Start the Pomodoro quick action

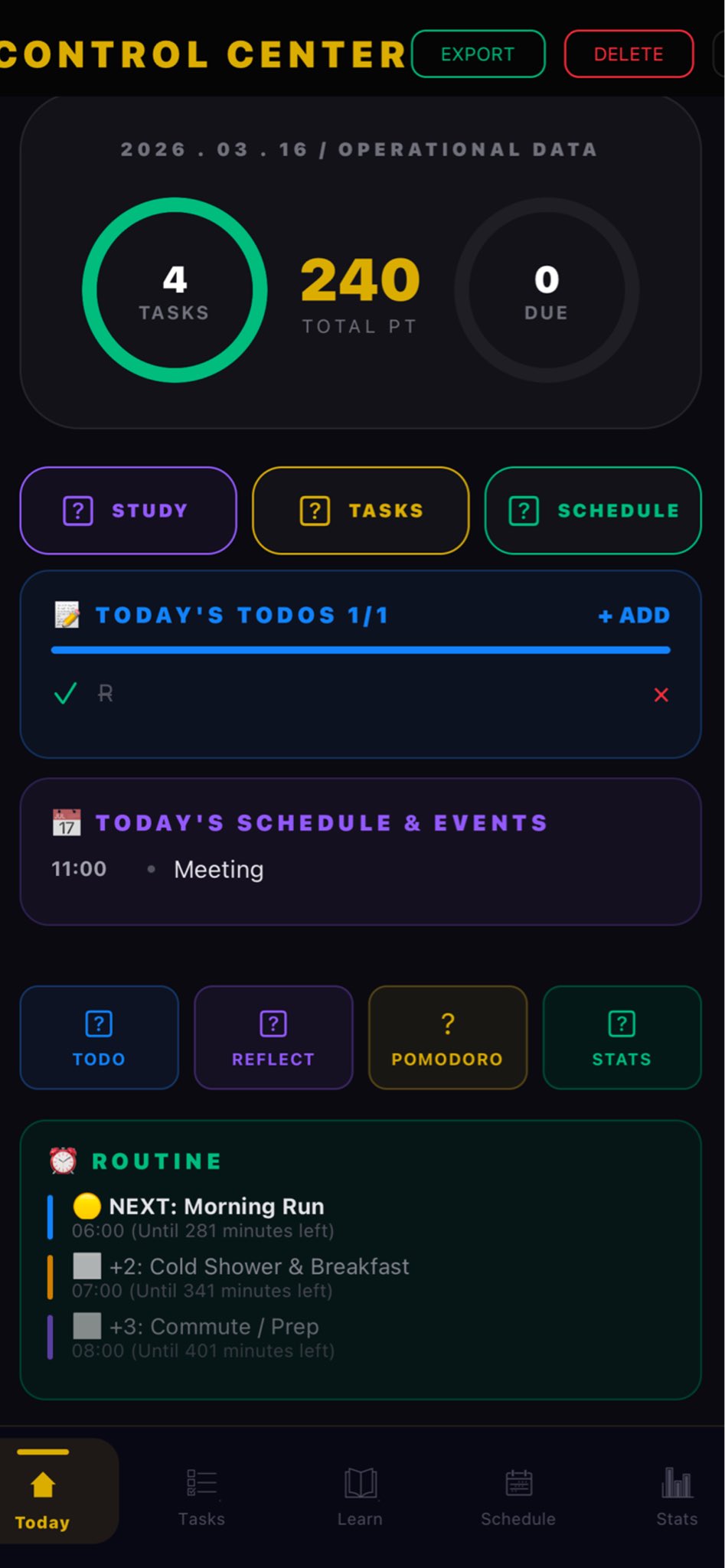(x=448, y=1037)
